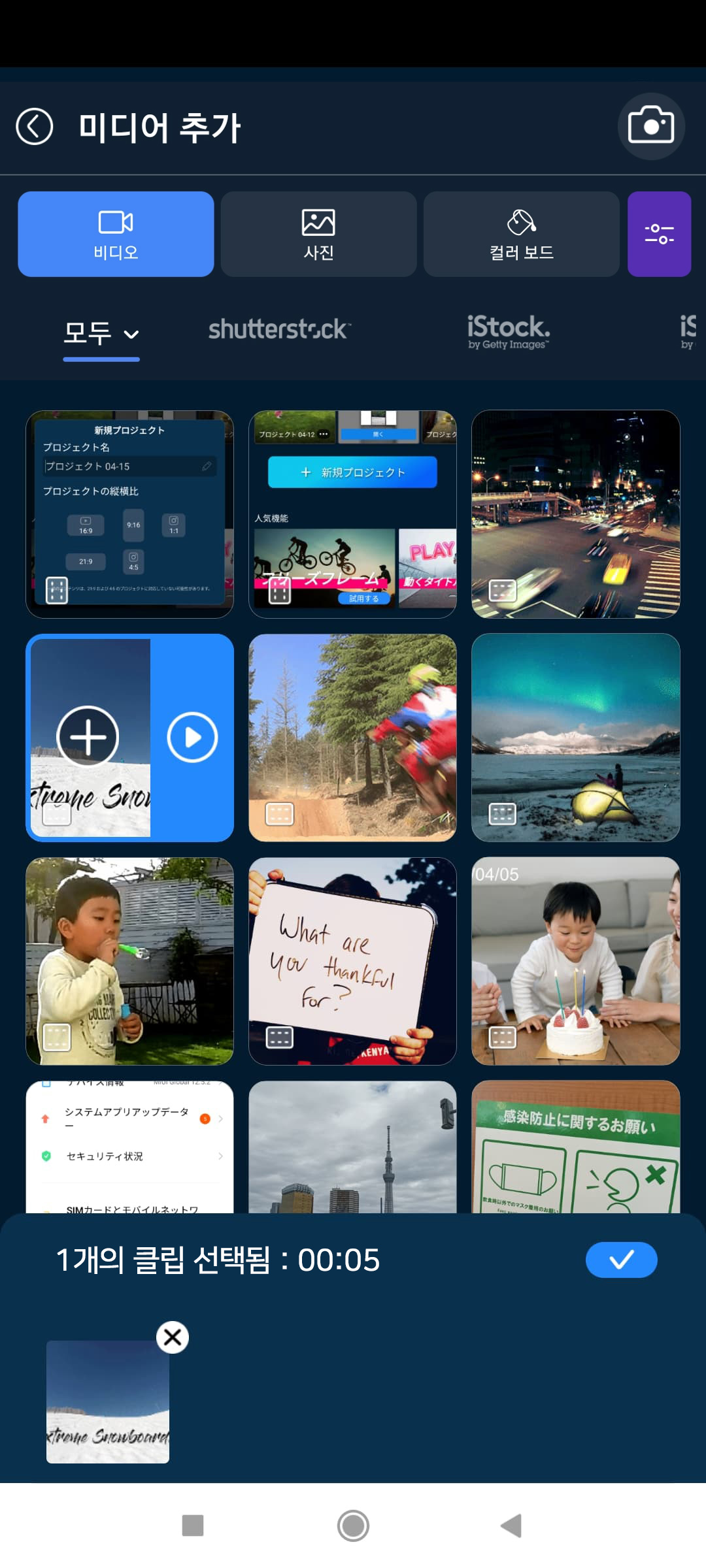
Task: Go back from the 미디어 추가 screen
Action: coord(35,126)
